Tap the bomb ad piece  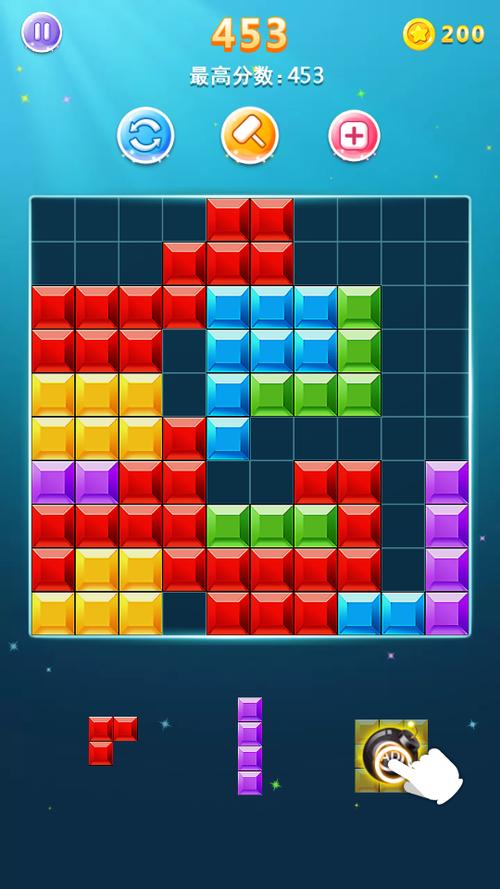[391, 756]
